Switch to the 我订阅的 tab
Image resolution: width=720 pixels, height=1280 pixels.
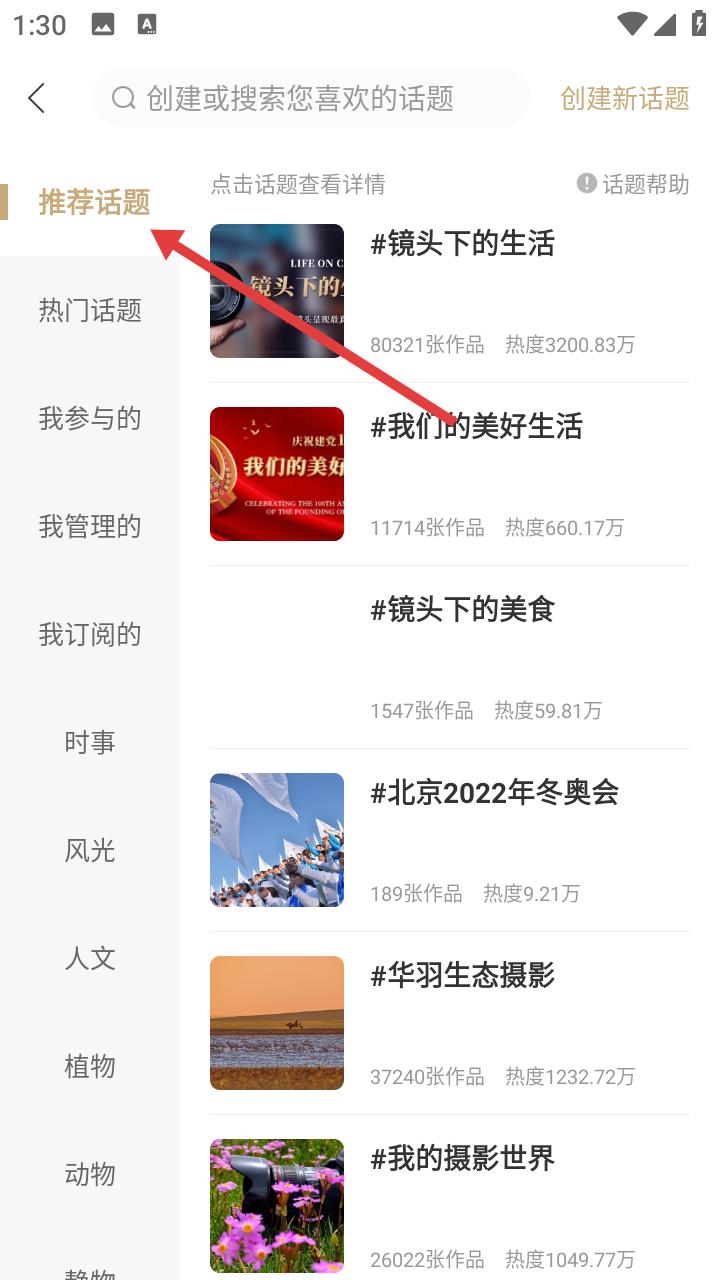[x=89, y=634]
